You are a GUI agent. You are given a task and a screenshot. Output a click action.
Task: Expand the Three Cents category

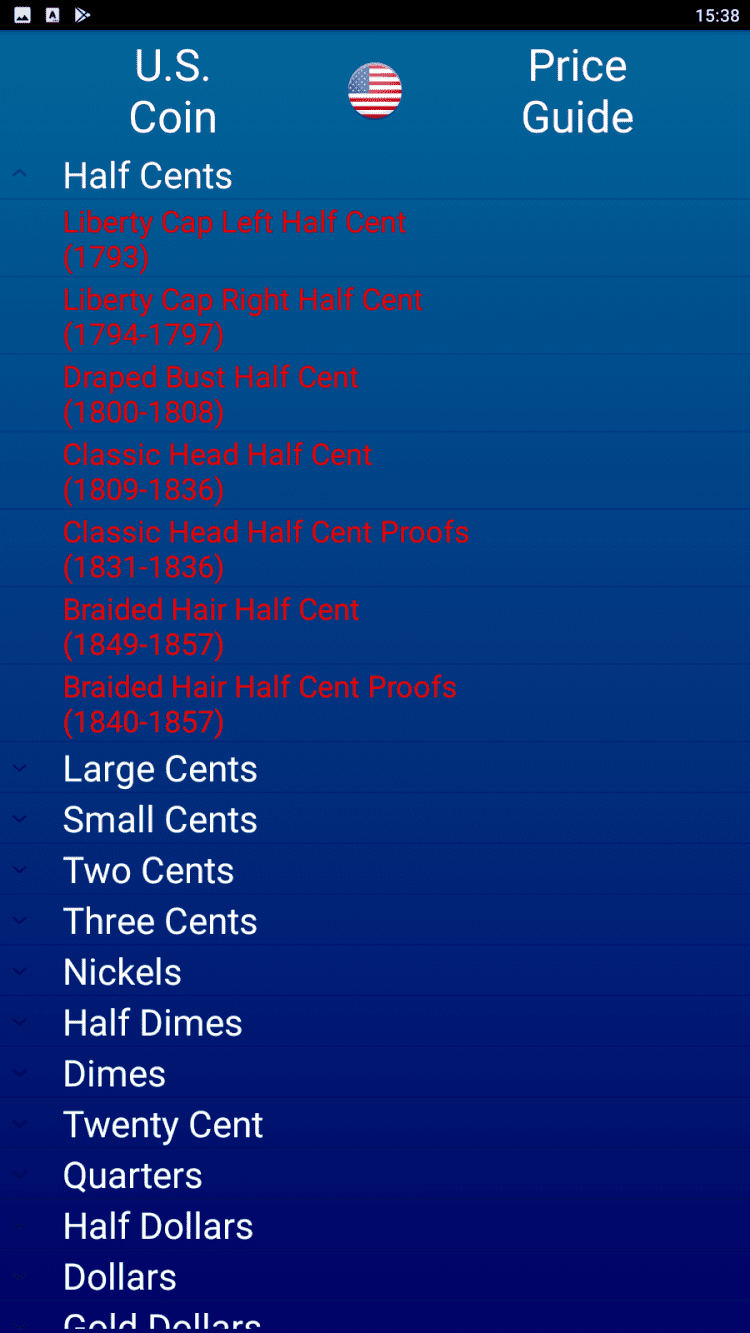pos(159,922)
